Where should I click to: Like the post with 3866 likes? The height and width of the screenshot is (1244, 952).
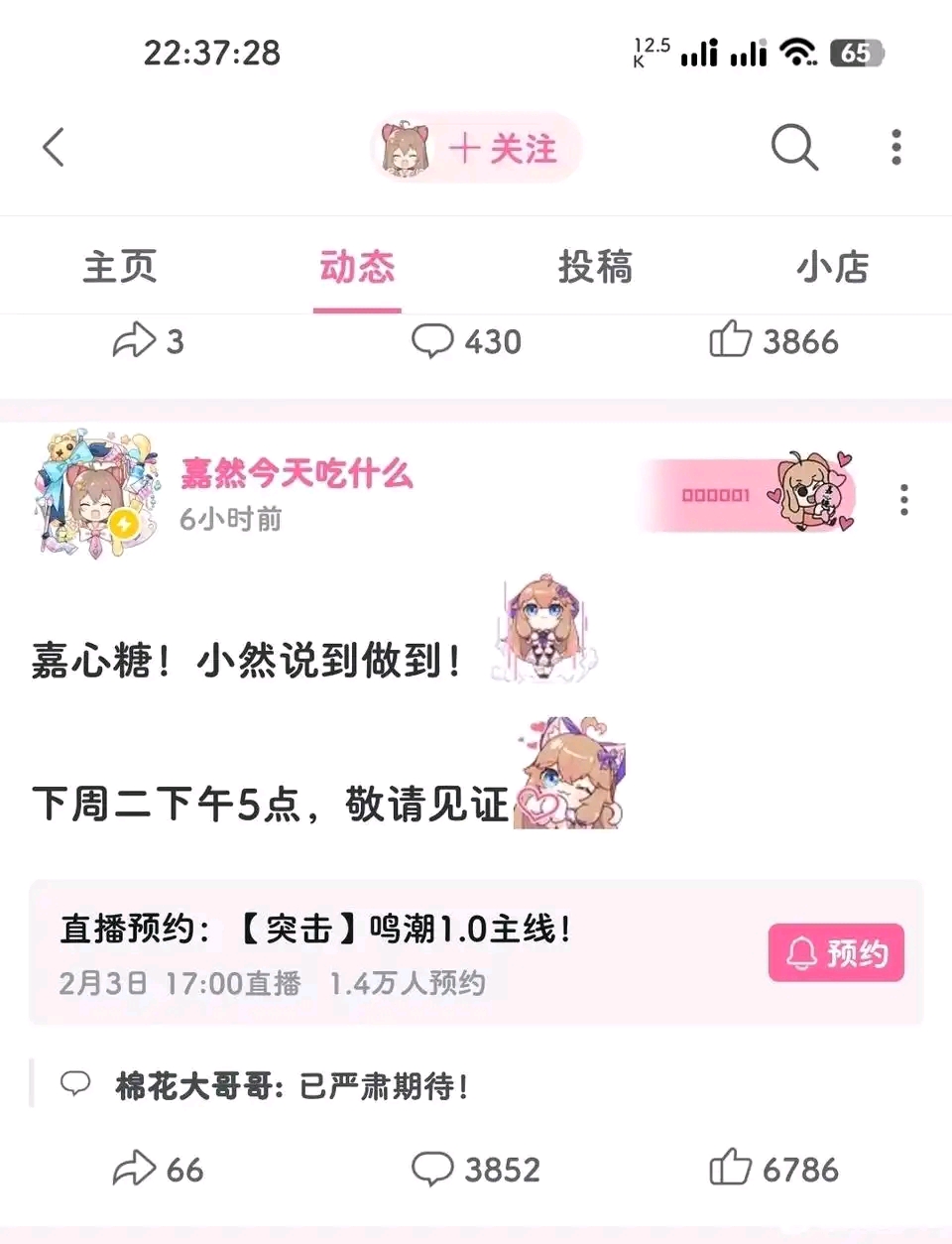[x=773, y=341]
